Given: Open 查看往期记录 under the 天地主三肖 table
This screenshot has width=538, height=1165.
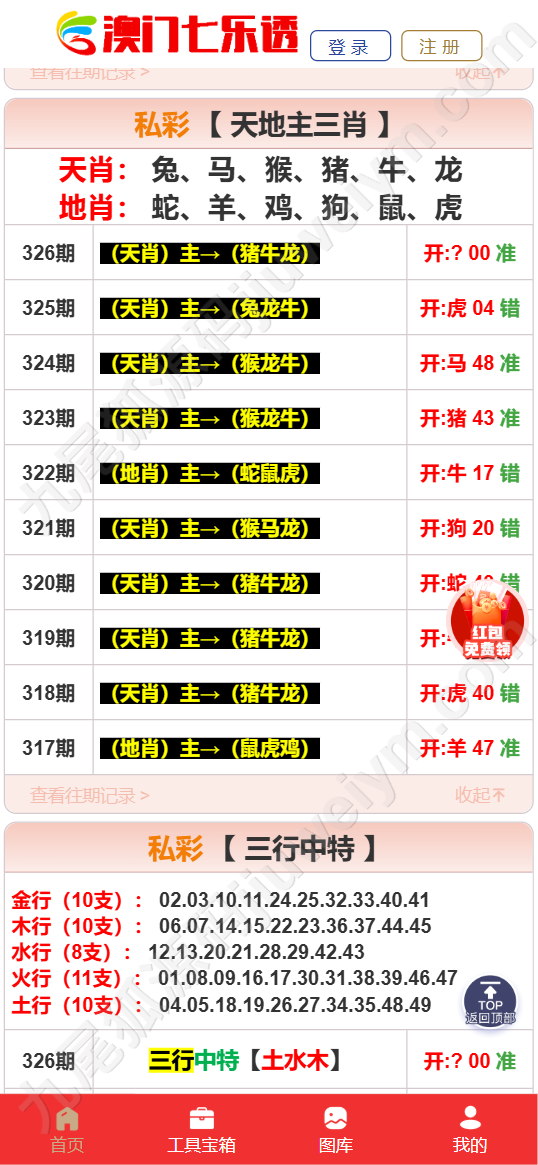Looking at the screenshot, I should tap(89, 795).
